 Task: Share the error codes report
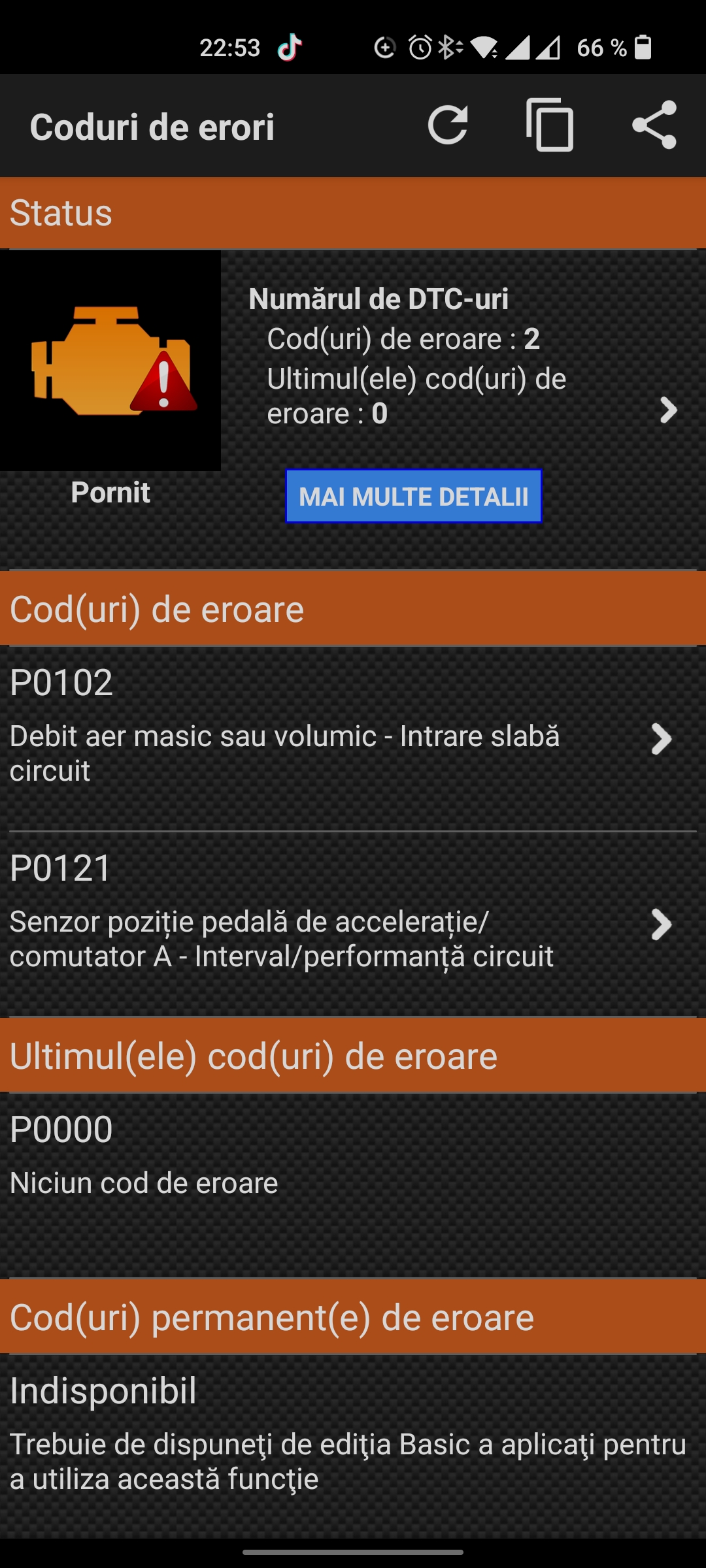[654, 125]
